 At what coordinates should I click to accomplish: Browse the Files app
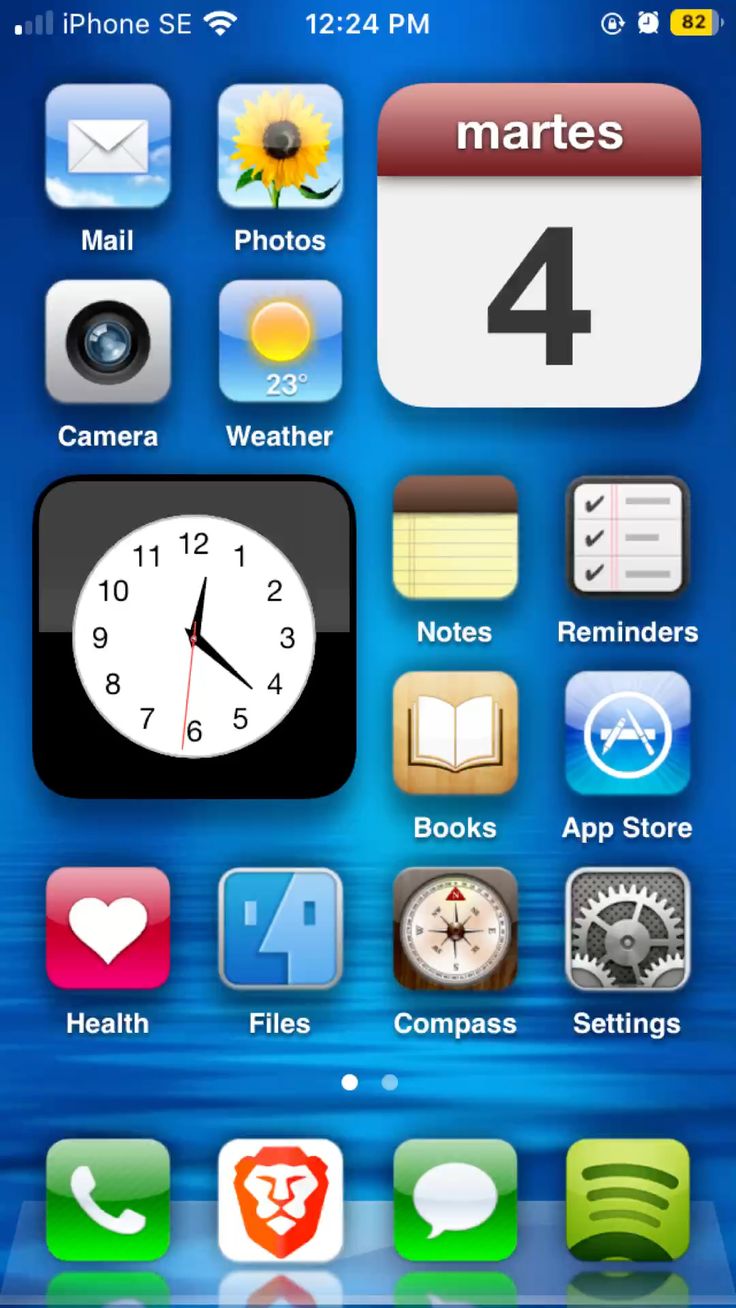(280, 929)
